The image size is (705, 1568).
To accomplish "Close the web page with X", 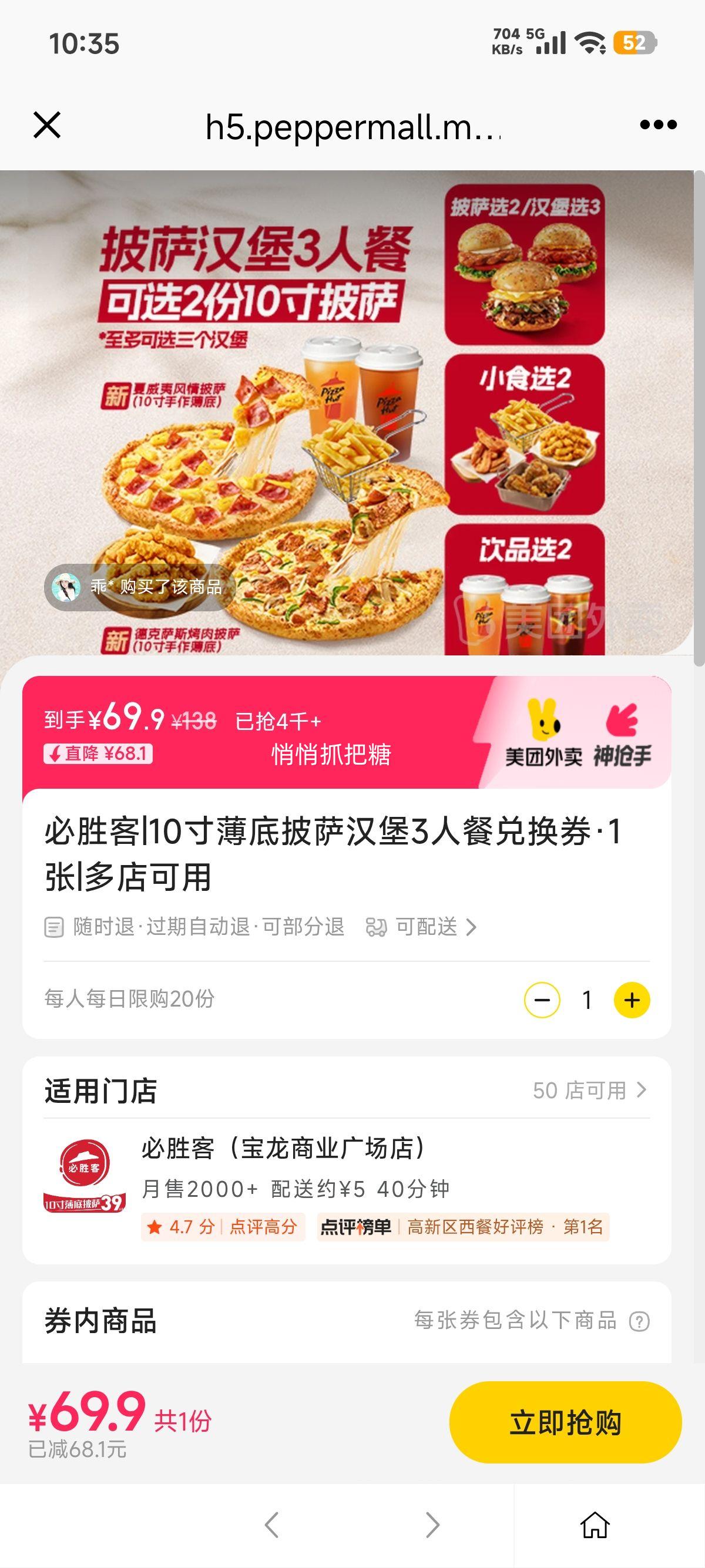I will coord(47,126).
